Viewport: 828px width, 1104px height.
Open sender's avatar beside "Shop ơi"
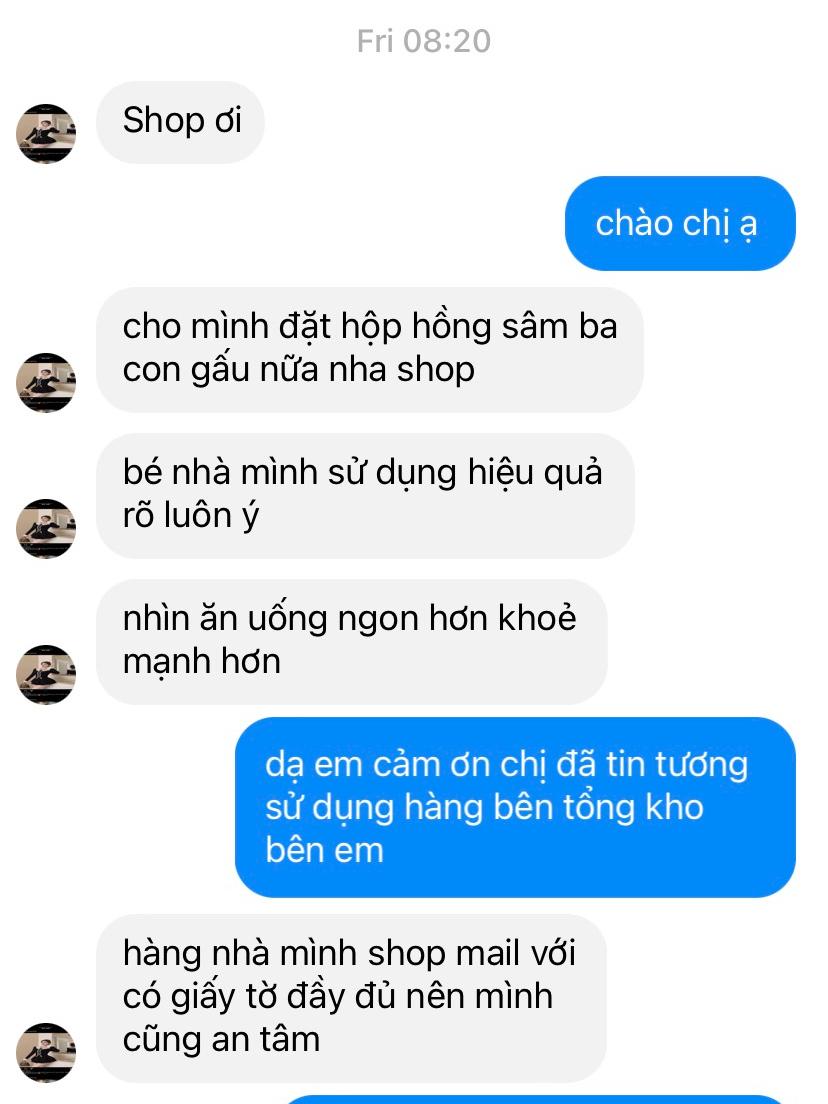click(46, 134)
